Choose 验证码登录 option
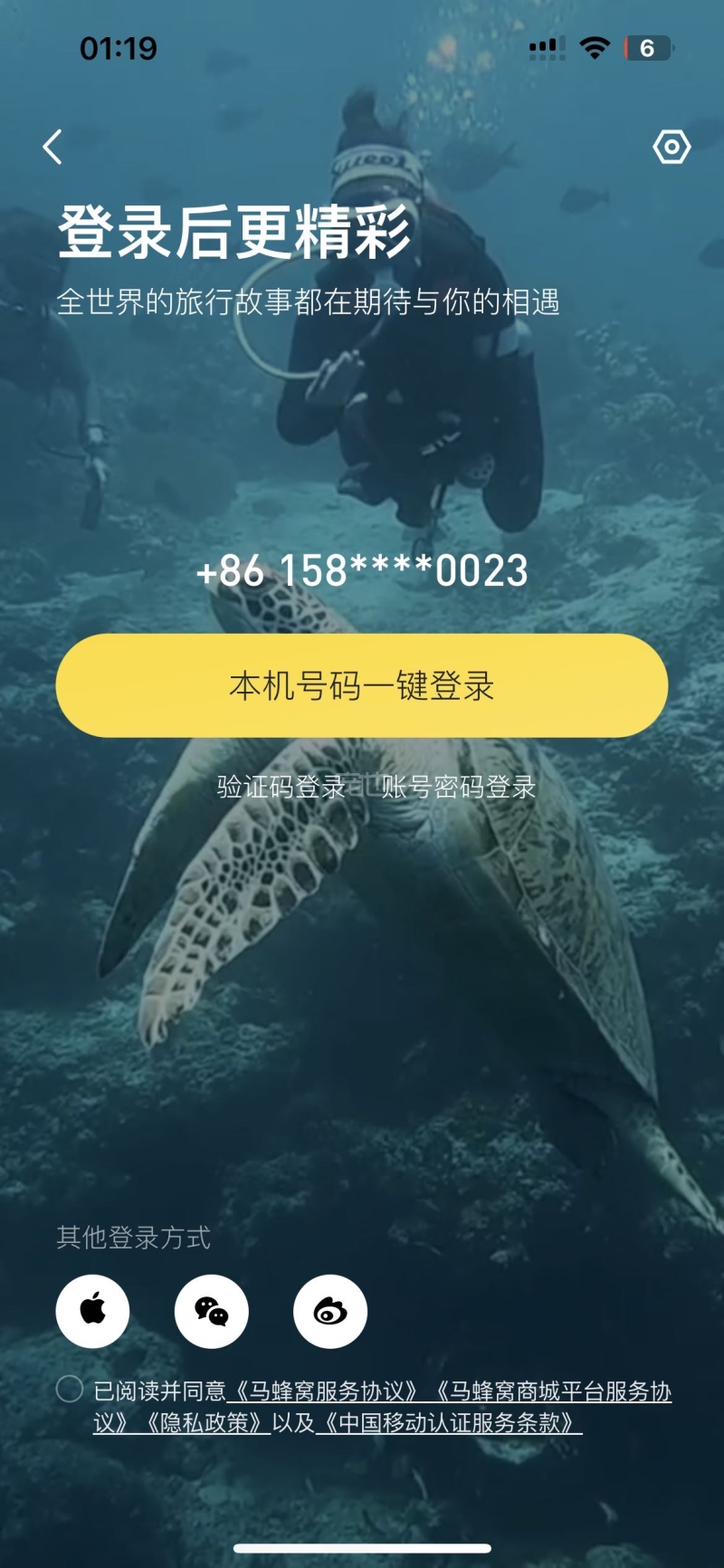Viewport: 724px width, 1568px height. (281, 788)
